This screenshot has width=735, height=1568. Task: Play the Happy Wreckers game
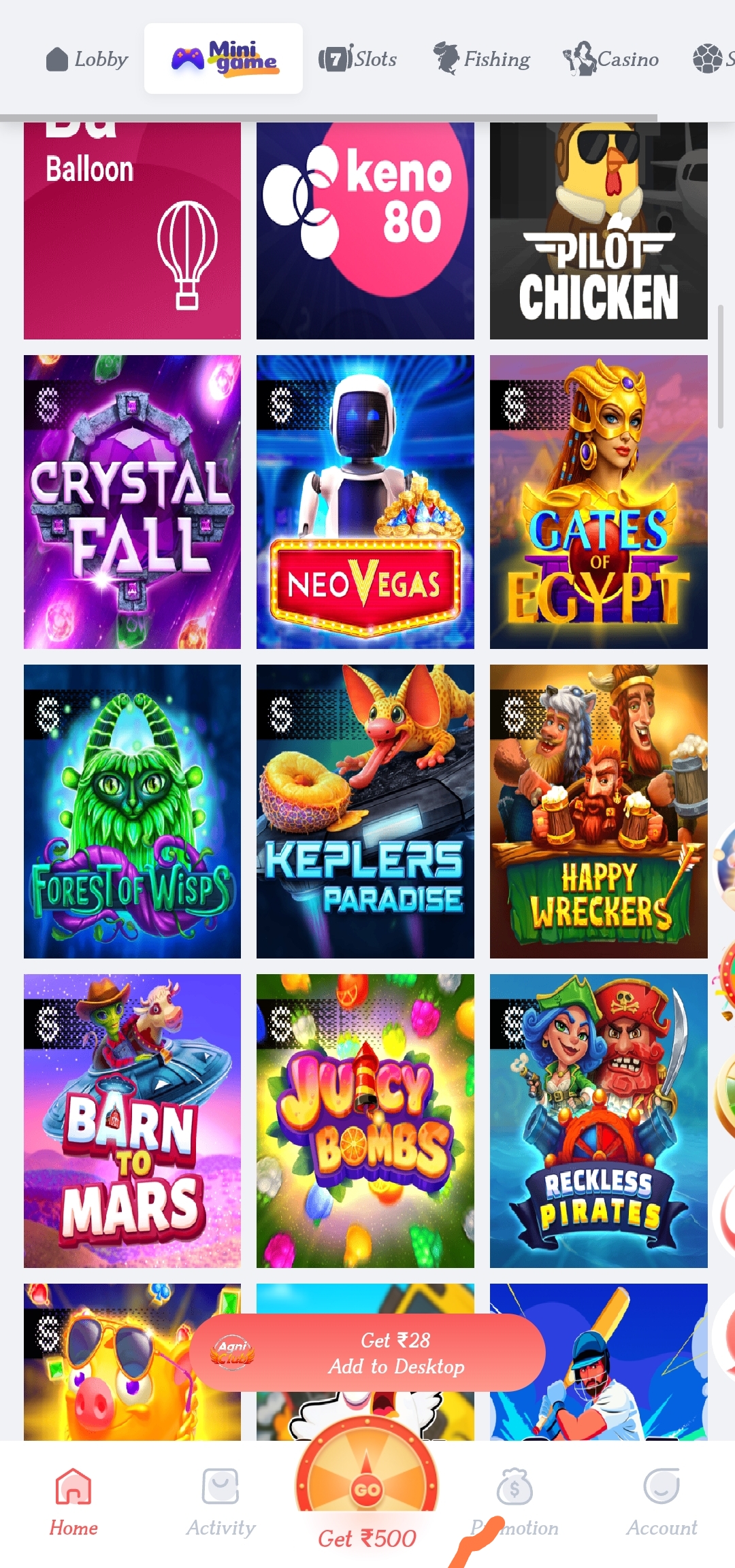point(599,812)
